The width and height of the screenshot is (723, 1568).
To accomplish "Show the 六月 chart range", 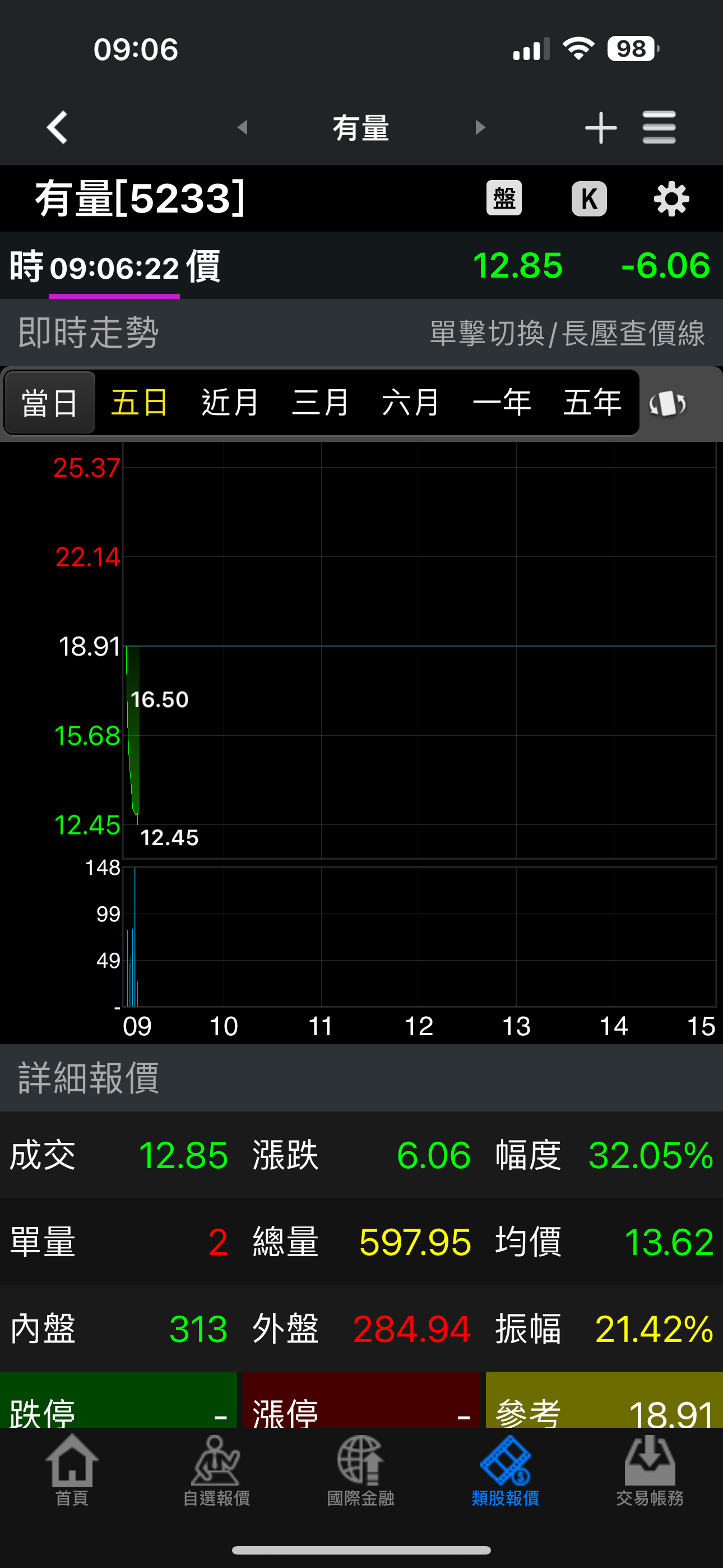I will click(411, 403).
